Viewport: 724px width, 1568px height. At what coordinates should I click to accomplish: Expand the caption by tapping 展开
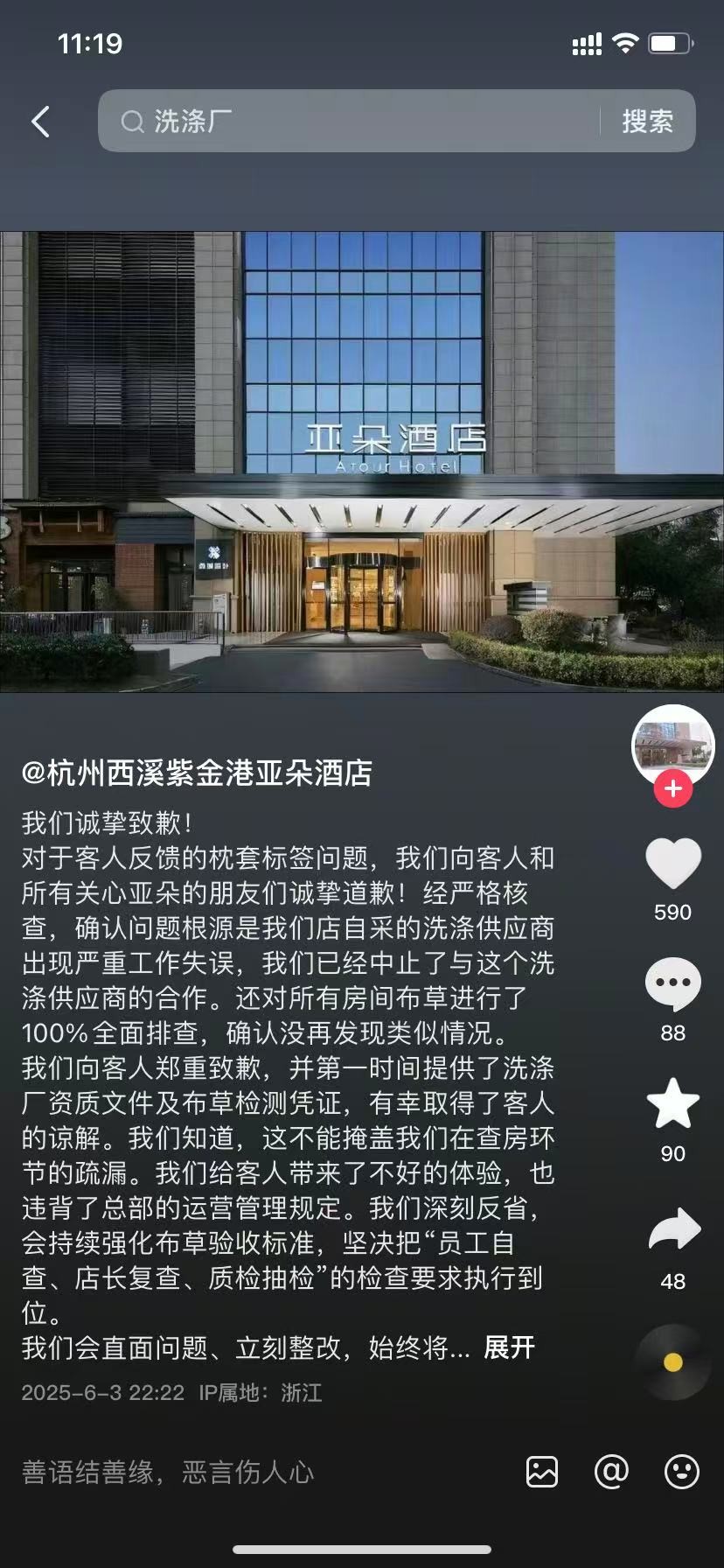509,1347
